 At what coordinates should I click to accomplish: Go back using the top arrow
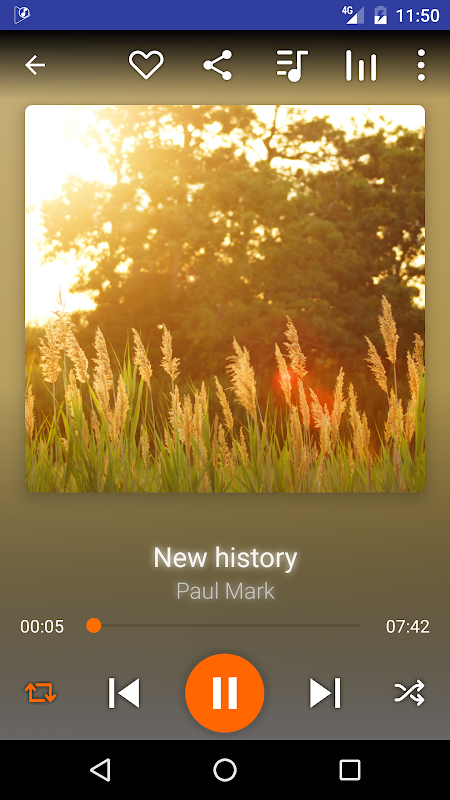tap(35, 65)
